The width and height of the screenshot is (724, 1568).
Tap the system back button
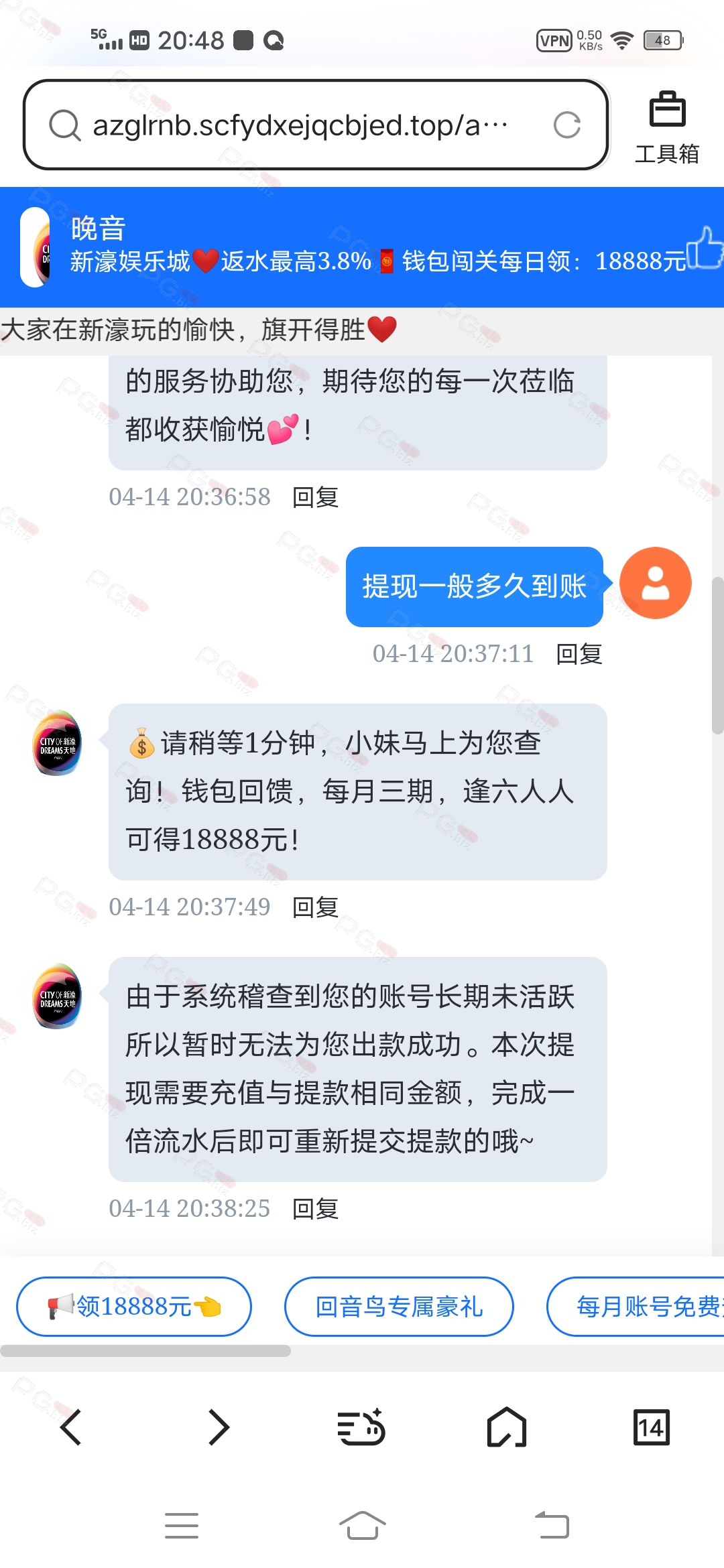pos(552,1526)
